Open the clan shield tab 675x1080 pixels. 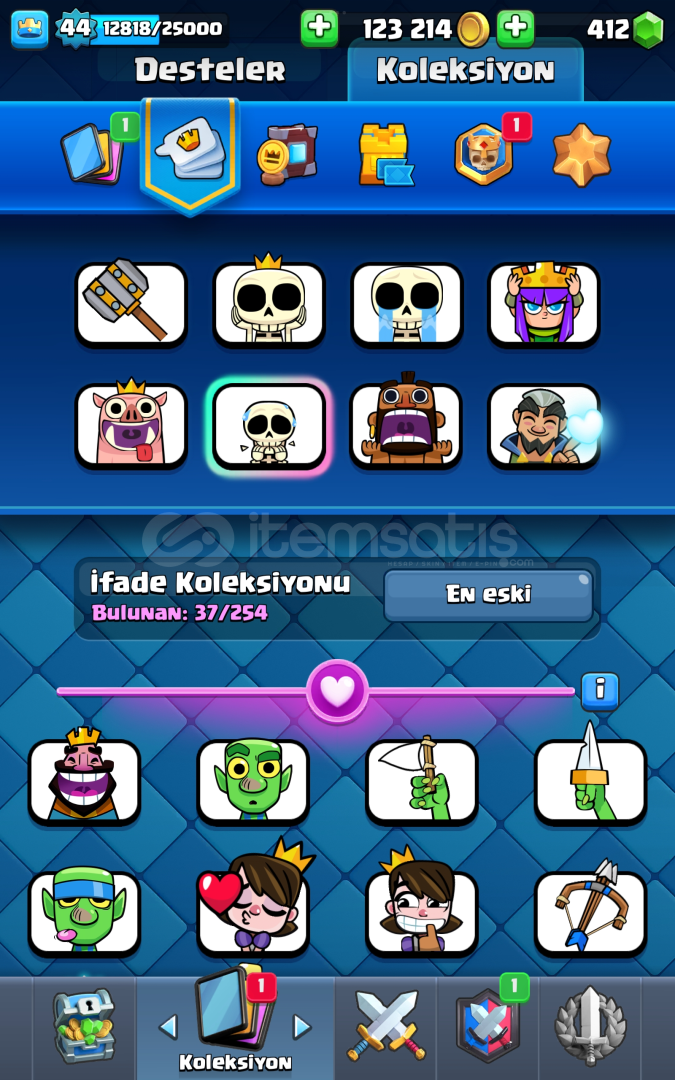[488, 1026]
